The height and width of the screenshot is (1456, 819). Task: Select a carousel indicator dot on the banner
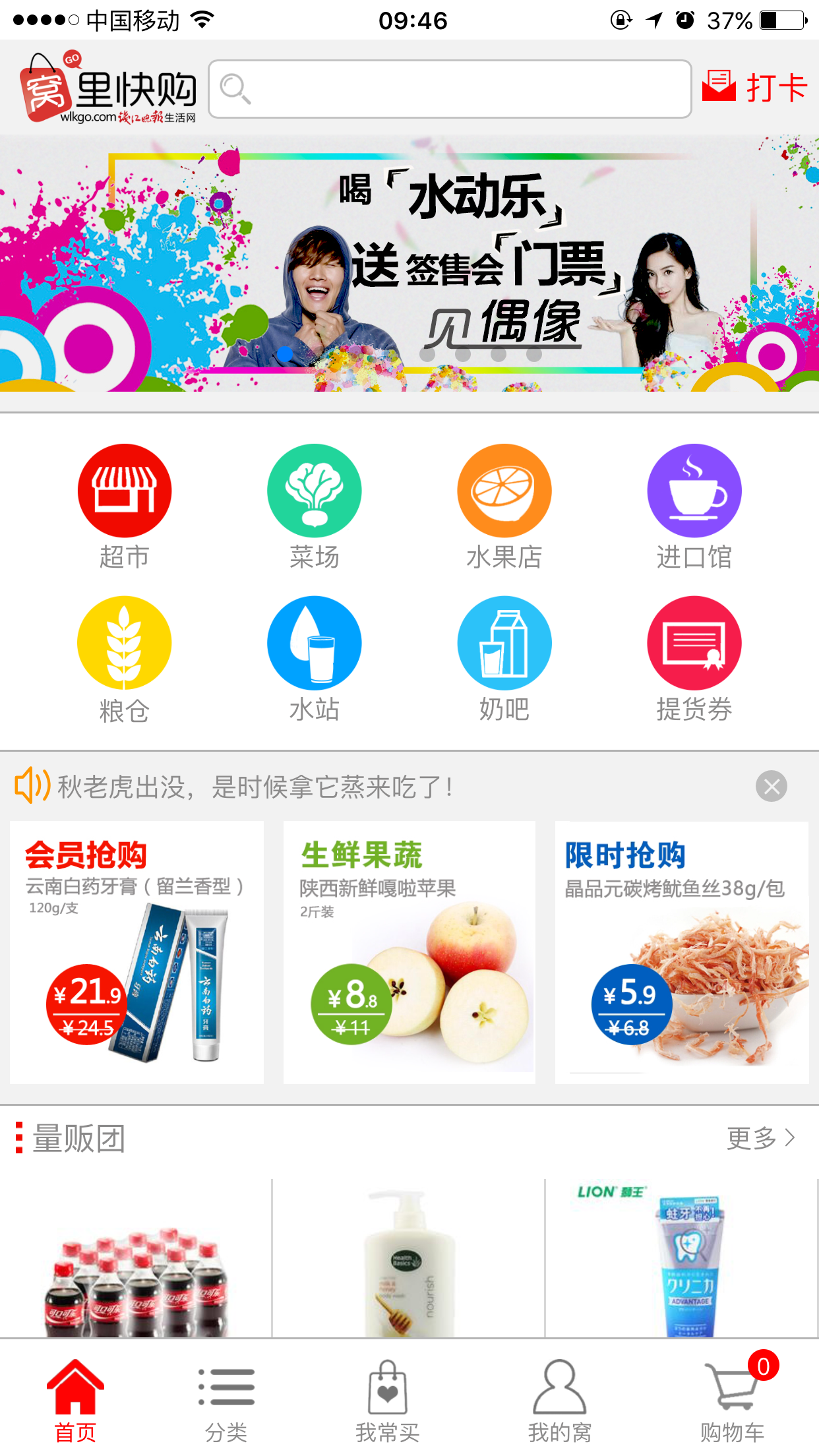coord(464,353)
